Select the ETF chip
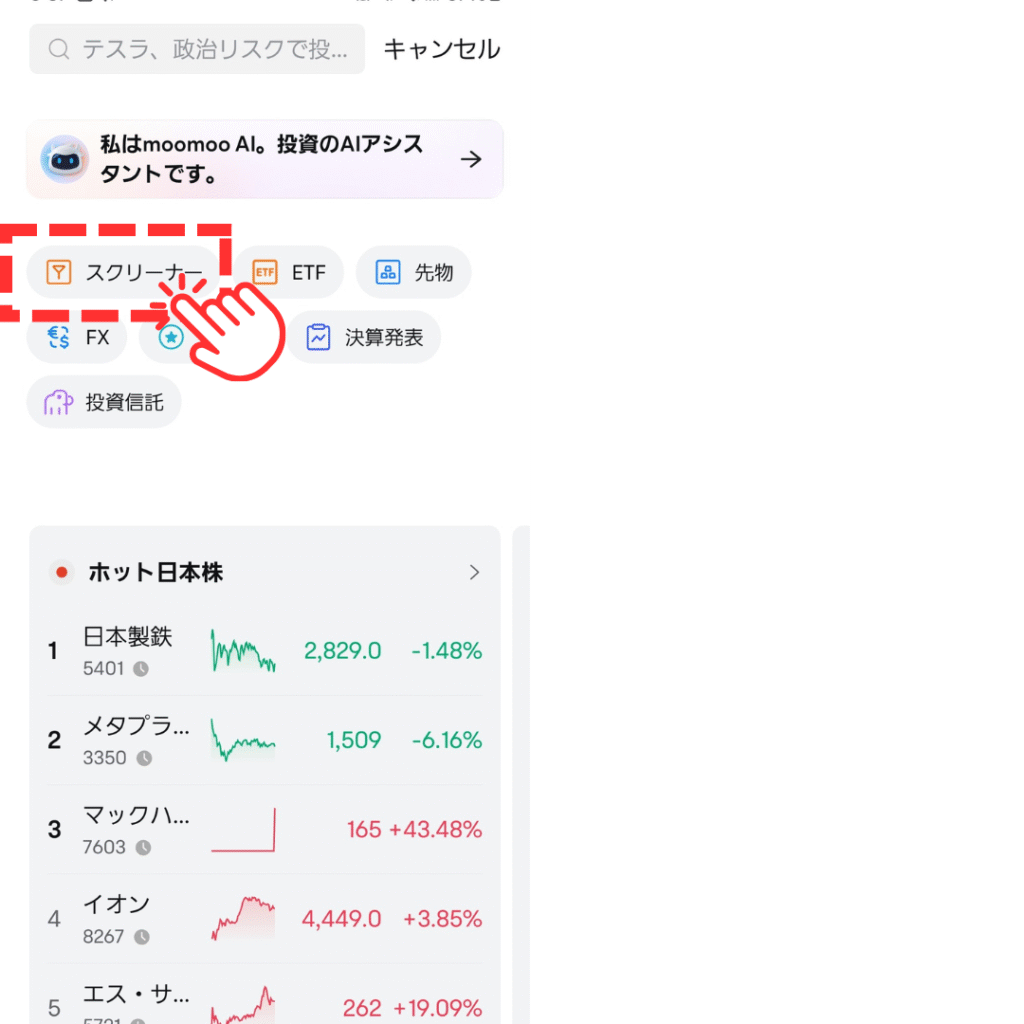Screen dimensions: 1024x1024 (289, 272)
